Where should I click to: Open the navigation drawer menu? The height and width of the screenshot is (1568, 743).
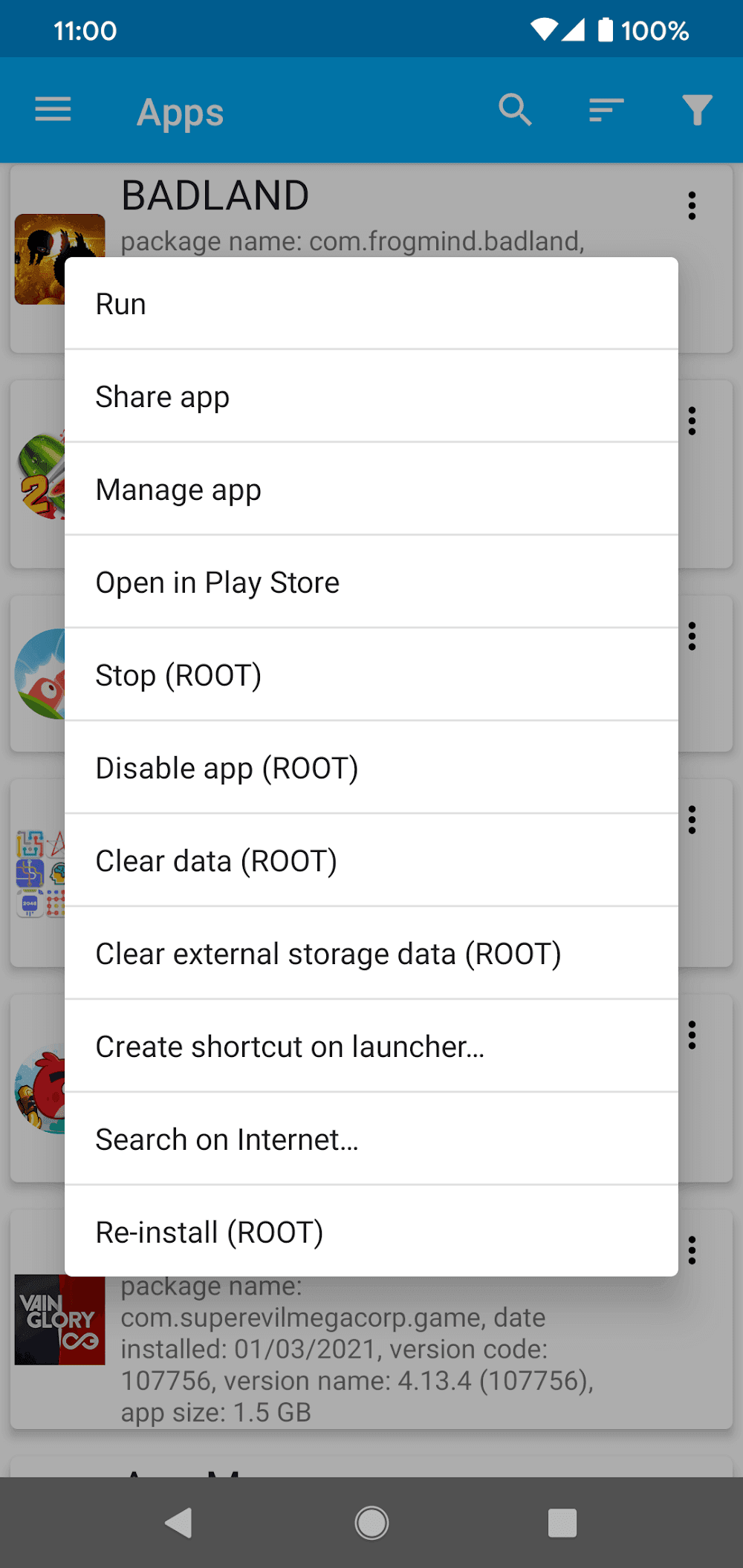click(x=53, y=109)
